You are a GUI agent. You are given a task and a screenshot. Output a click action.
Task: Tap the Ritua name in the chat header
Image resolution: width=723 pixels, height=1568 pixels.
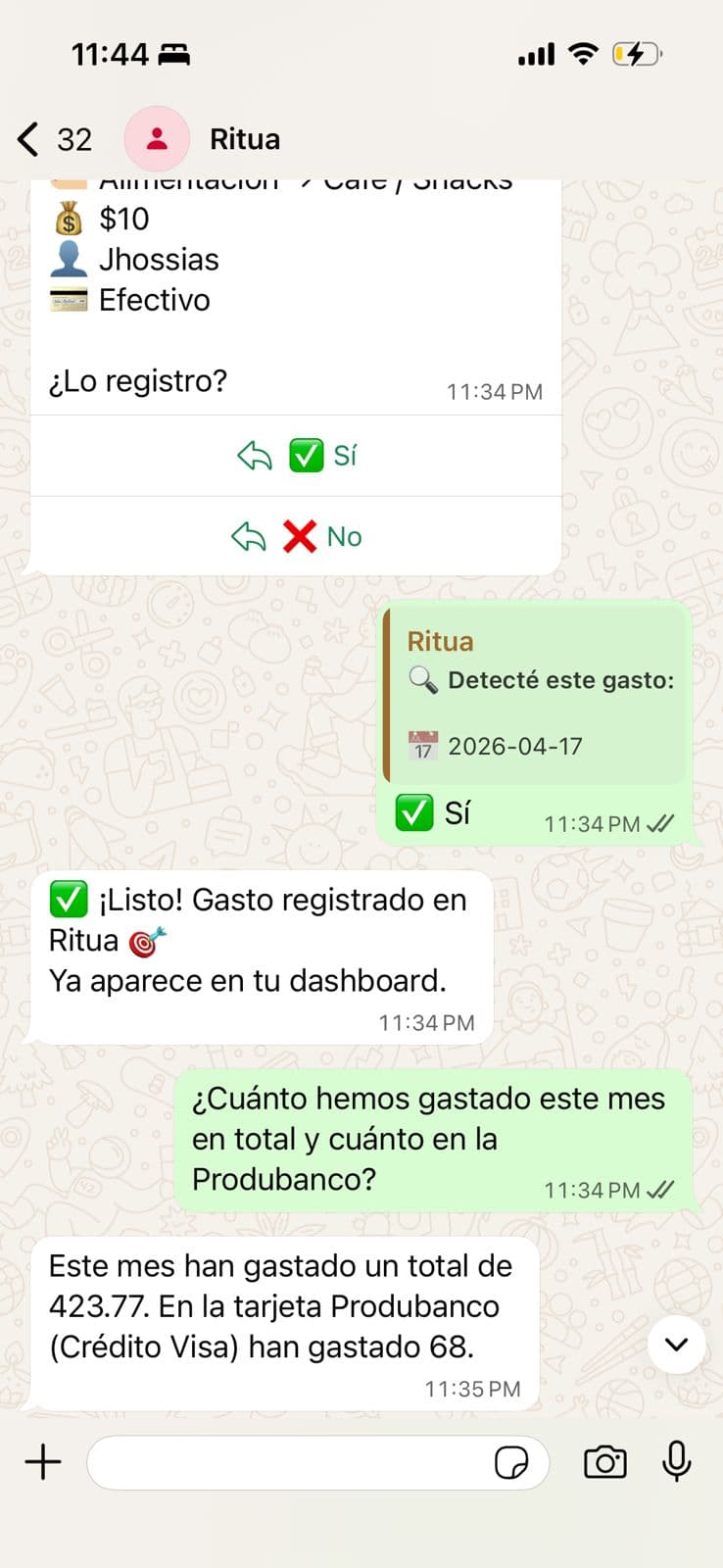(x=243, y=138)
